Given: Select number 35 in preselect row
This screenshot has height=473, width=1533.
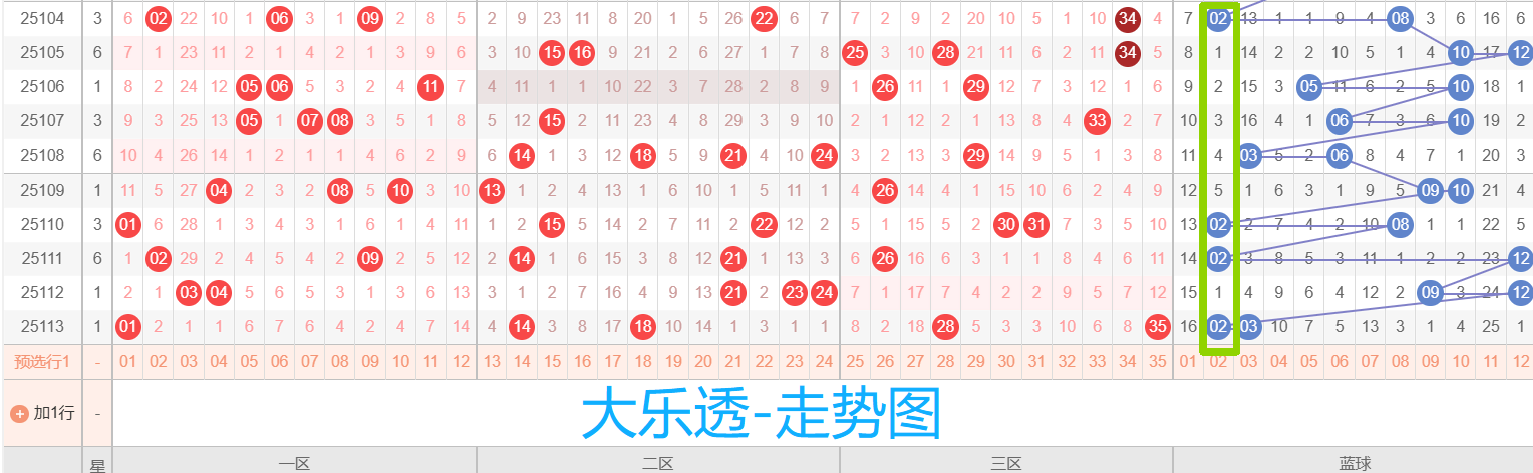Looking at the screenshot, I should click(1157, 362).
